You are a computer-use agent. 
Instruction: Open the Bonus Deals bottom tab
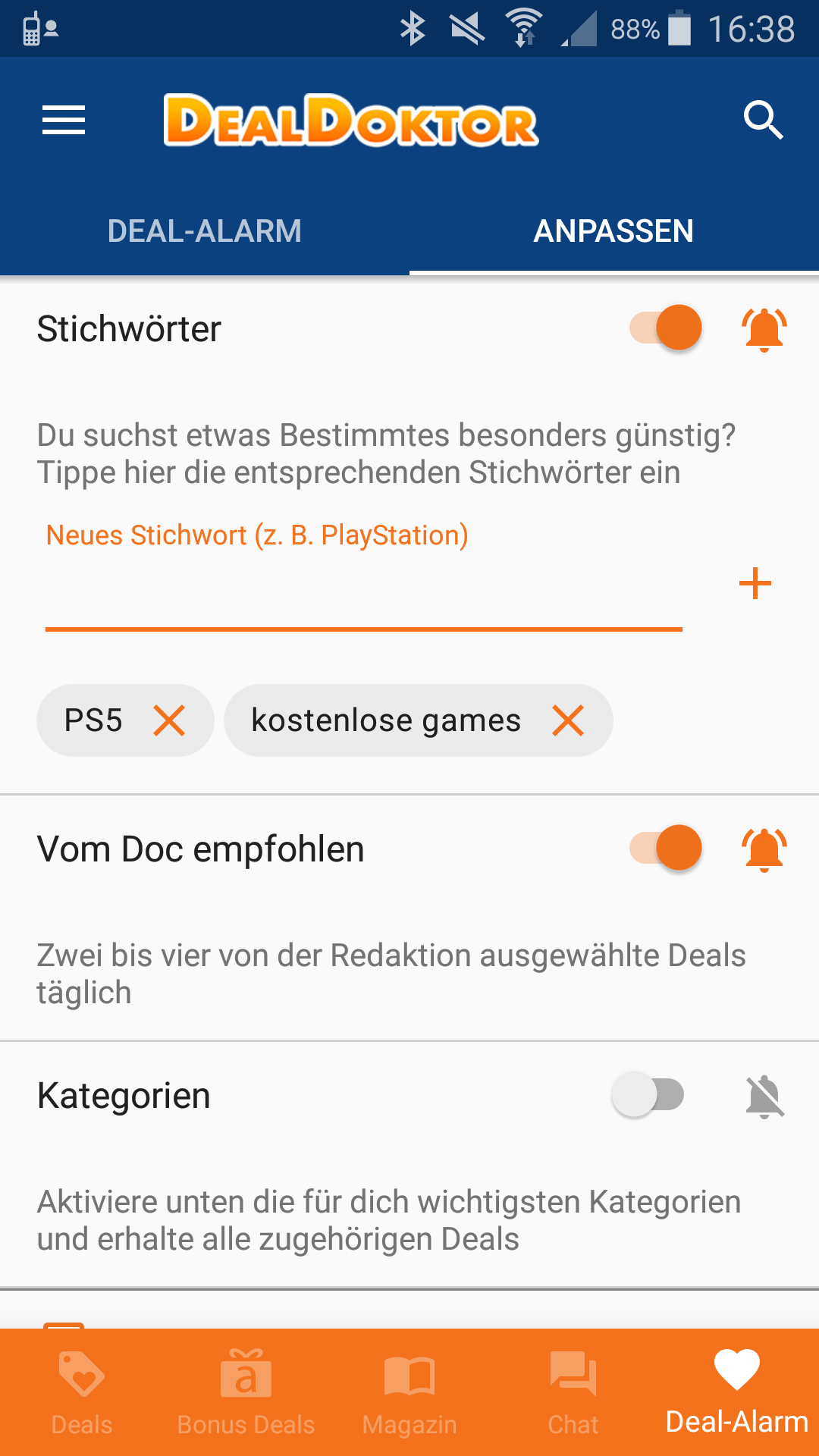click(x=246, y=1392)
